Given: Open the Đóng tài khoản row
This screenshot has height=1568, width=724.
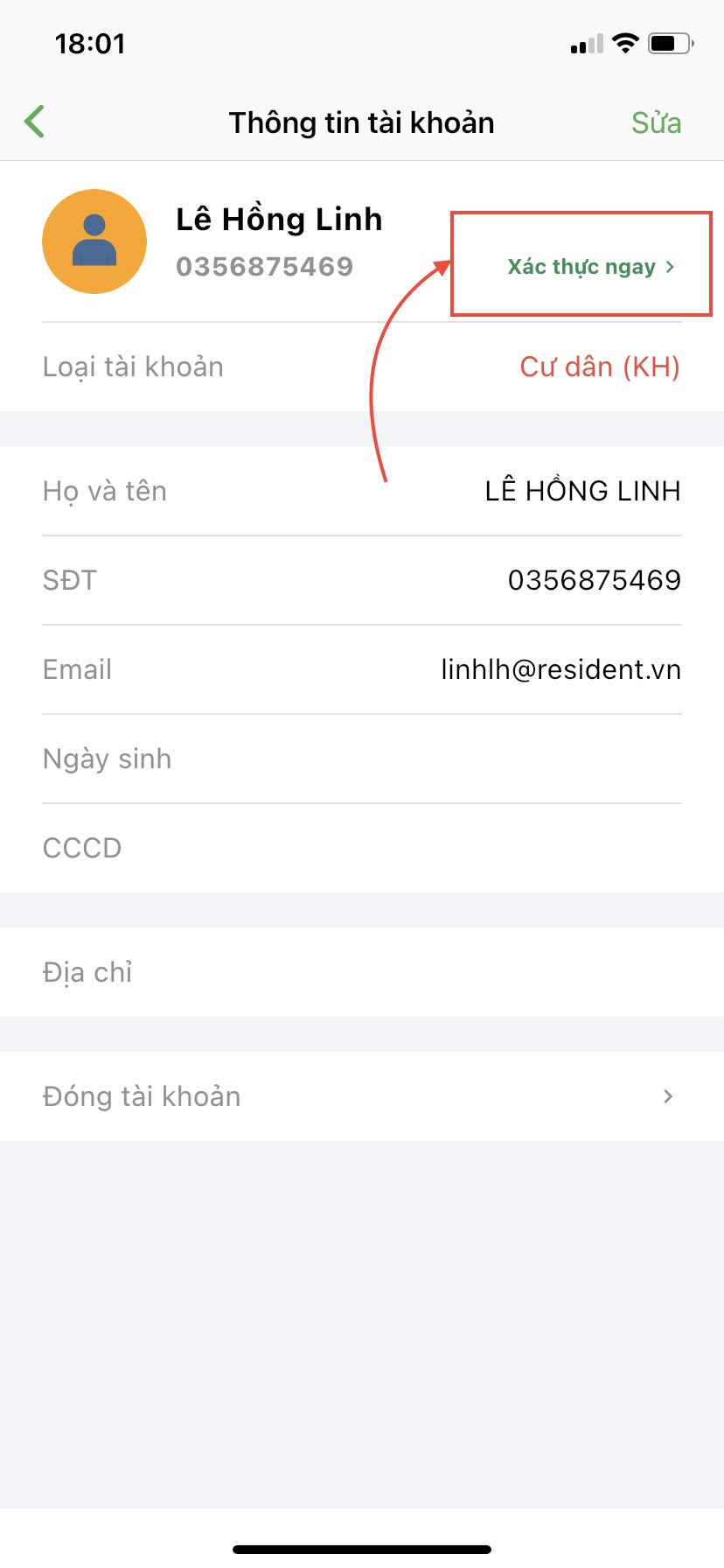Looking at the screenshot, I should (x=361, y=1096).
